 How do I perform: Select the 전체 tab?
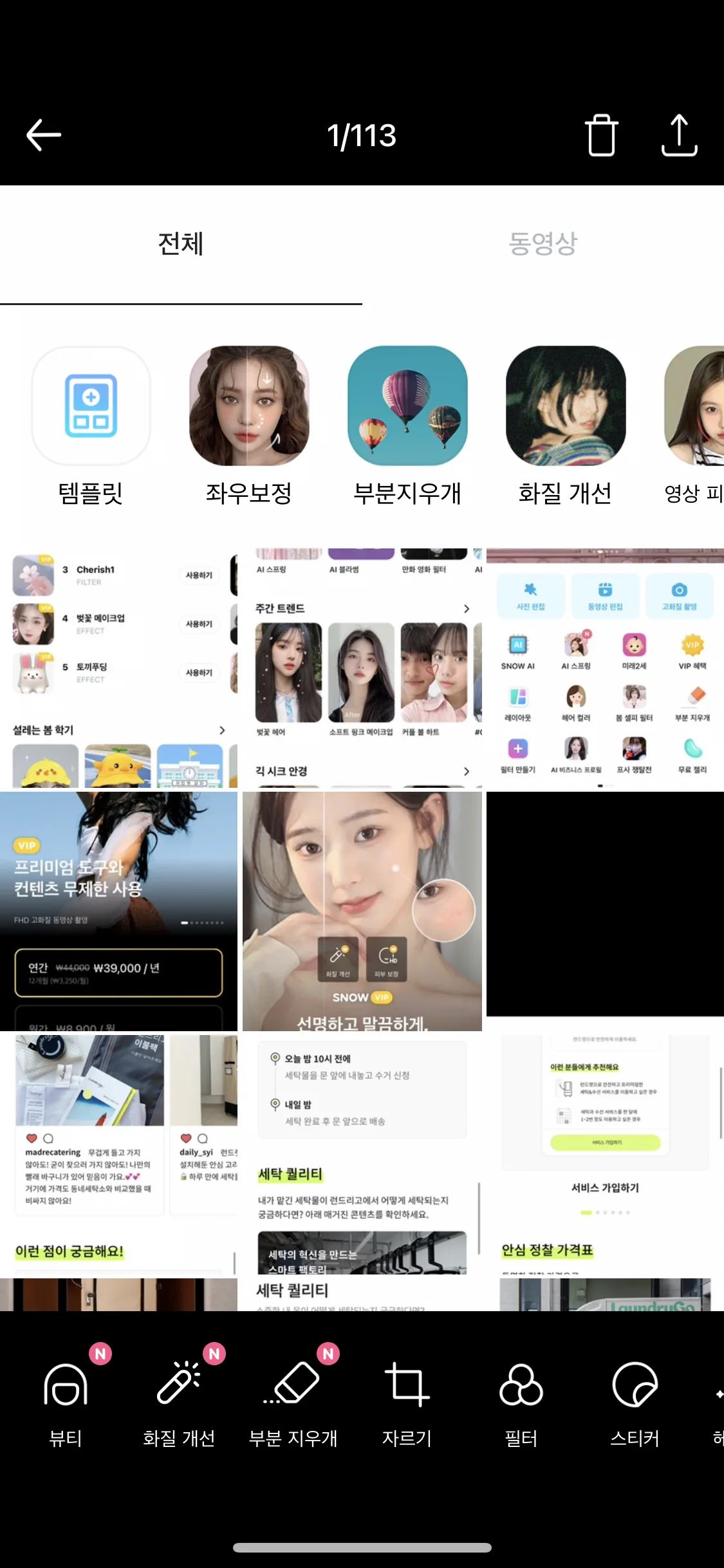pos(181,244)
